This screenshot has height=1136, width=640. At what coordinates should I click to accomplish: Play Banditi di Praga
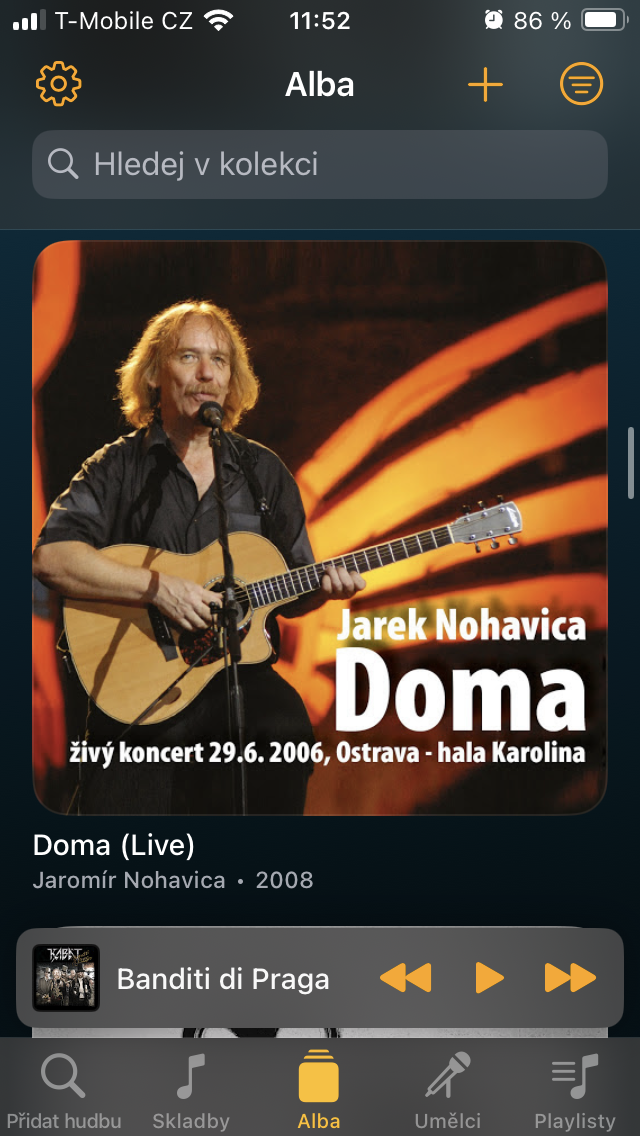(x=489, y=978)
